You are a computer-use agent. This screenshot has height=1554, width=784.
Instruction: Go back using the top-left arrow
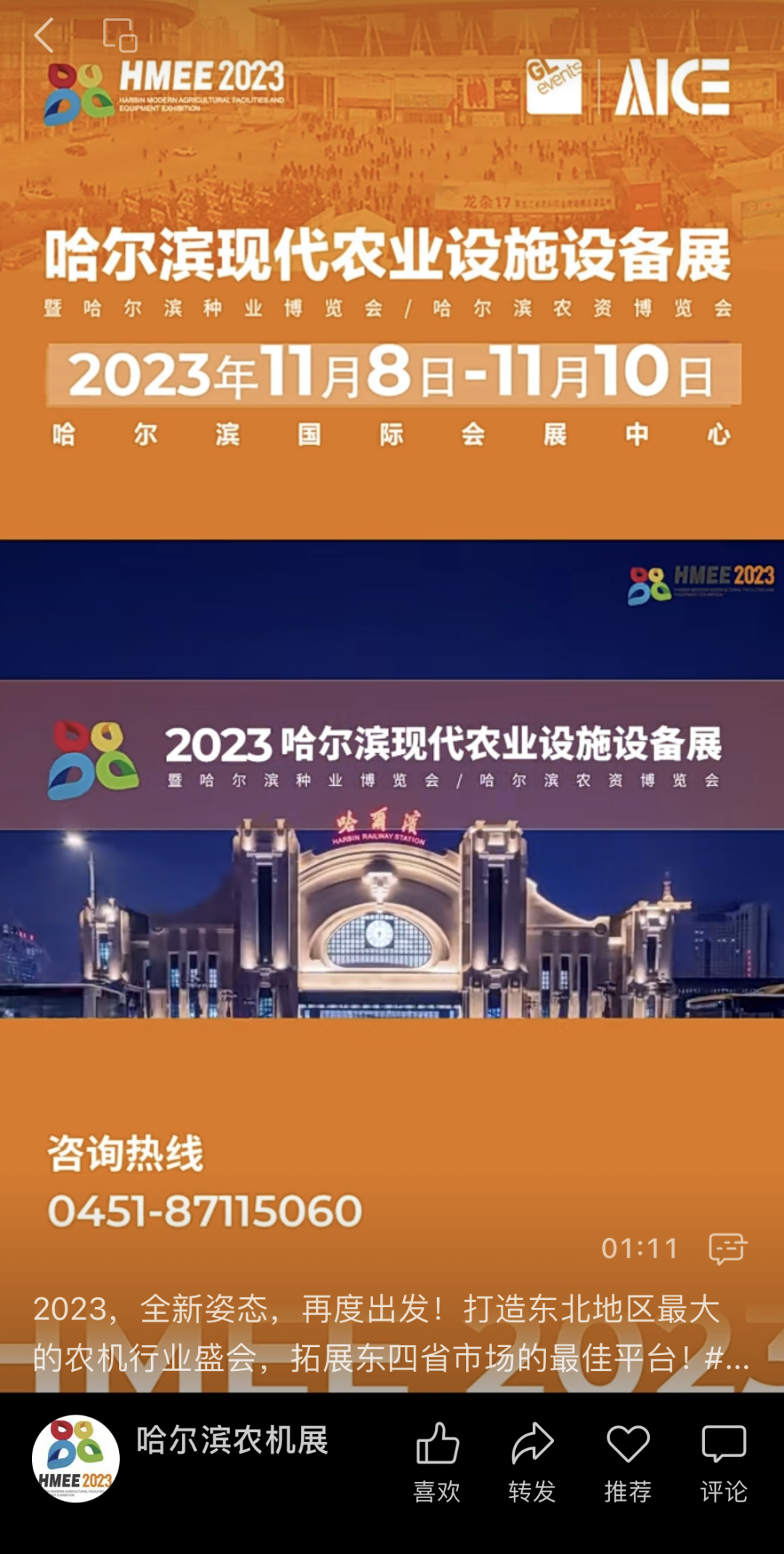[x=45, y=35]
